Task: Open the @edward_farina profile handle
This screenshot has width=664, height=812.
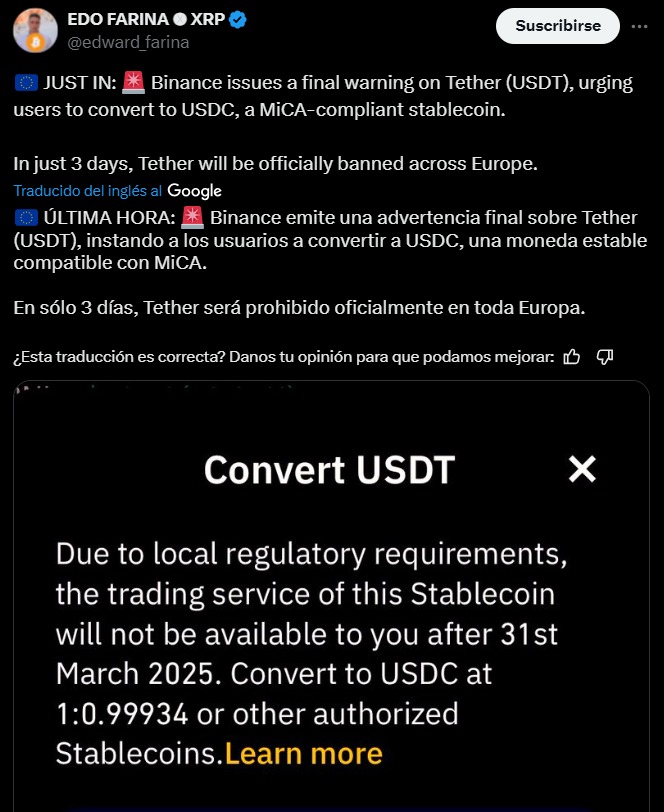Action: pos(128,42)
